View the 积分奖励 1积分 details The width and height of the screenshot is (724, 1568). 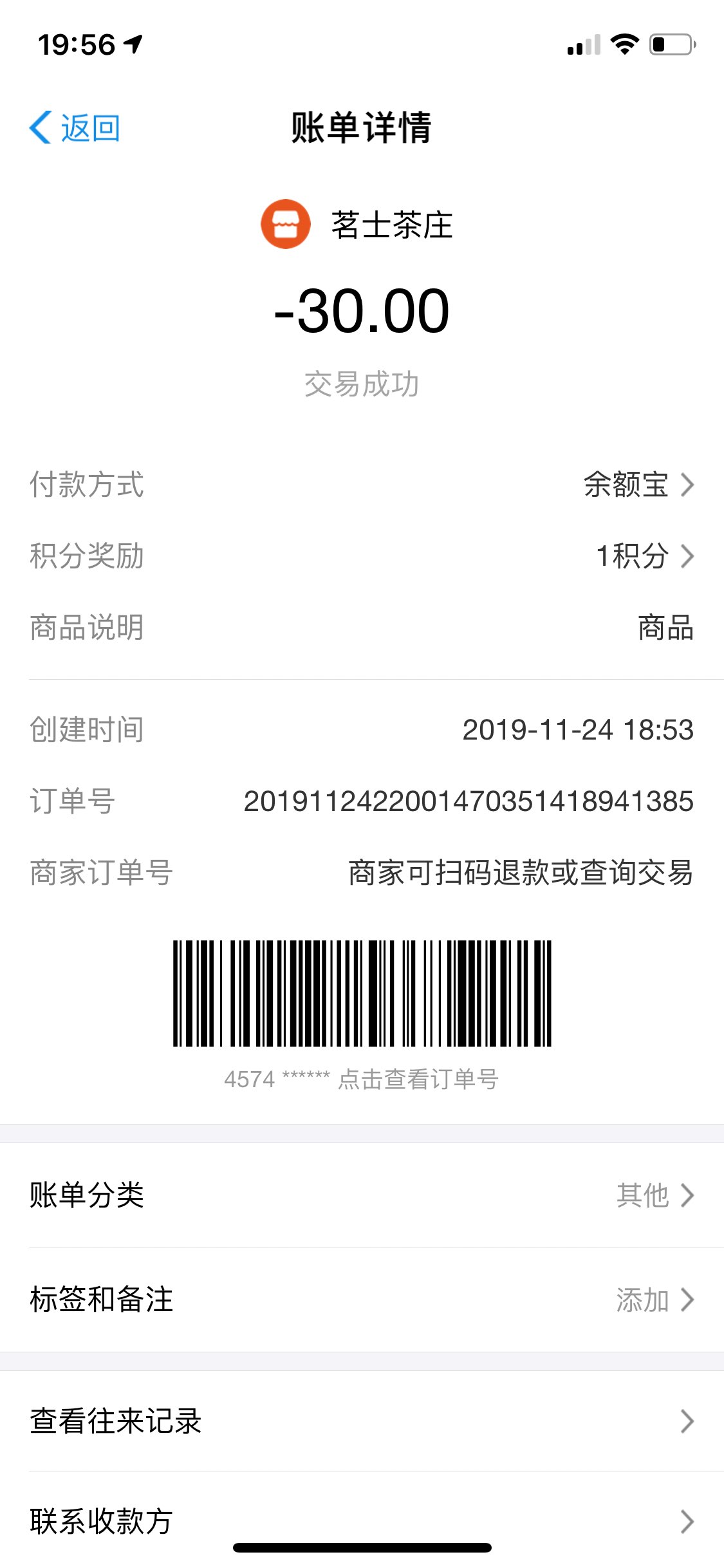pyautogui.click(x=362, y=556)
